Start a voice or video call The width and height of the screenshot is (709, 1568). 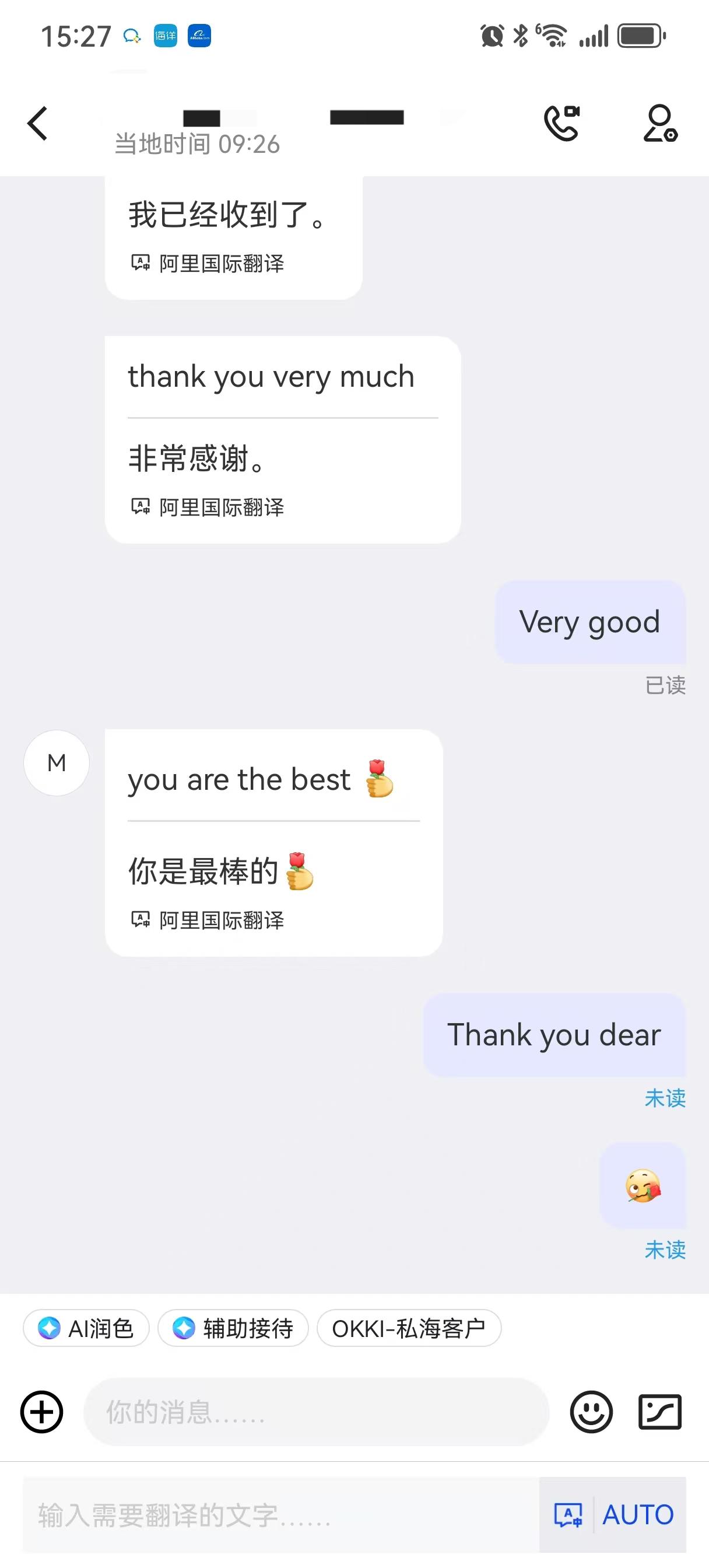click(561, 123)
